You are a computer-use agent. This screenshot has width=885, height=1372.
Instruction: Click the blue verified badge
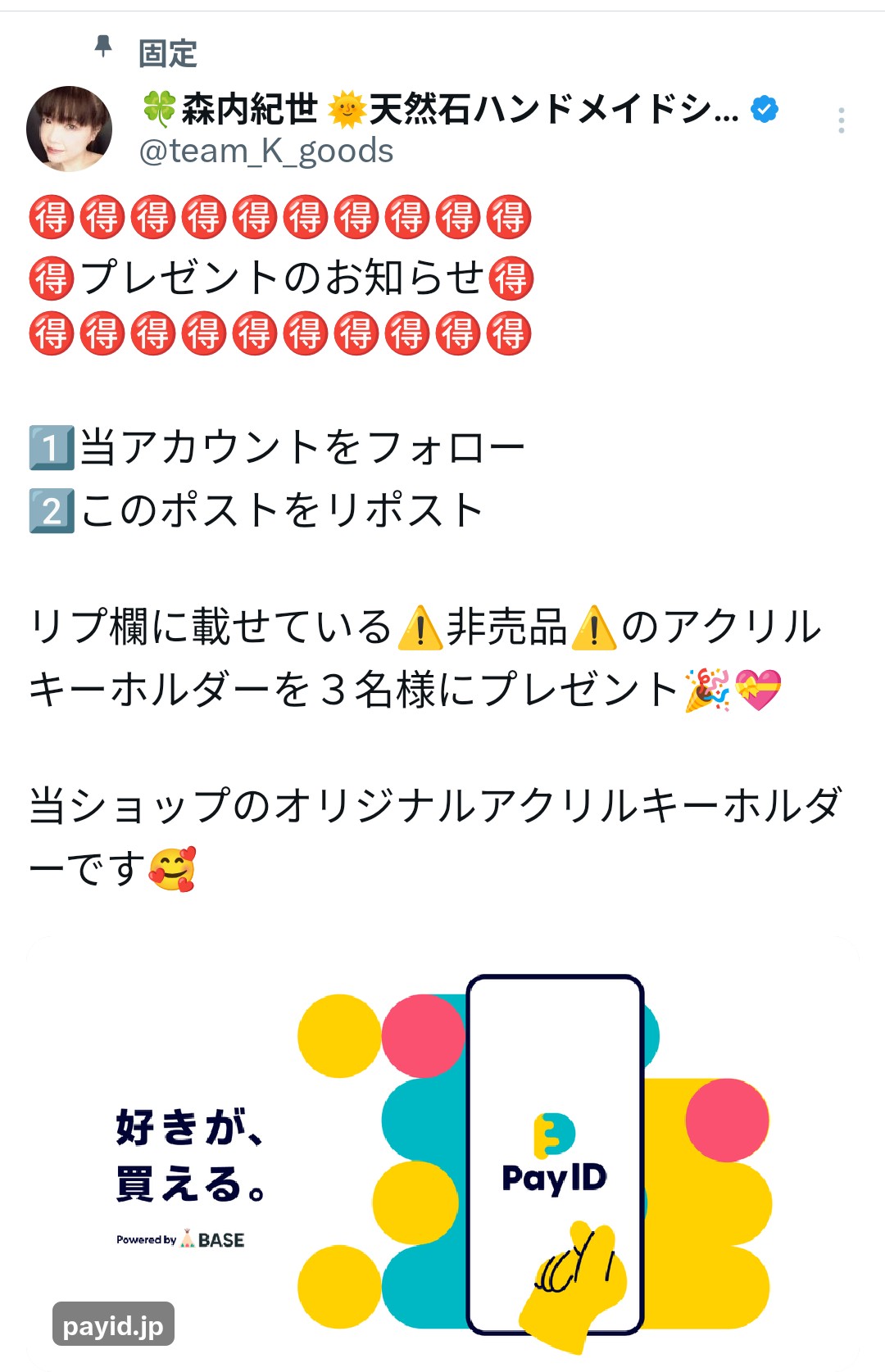(763, 109)
